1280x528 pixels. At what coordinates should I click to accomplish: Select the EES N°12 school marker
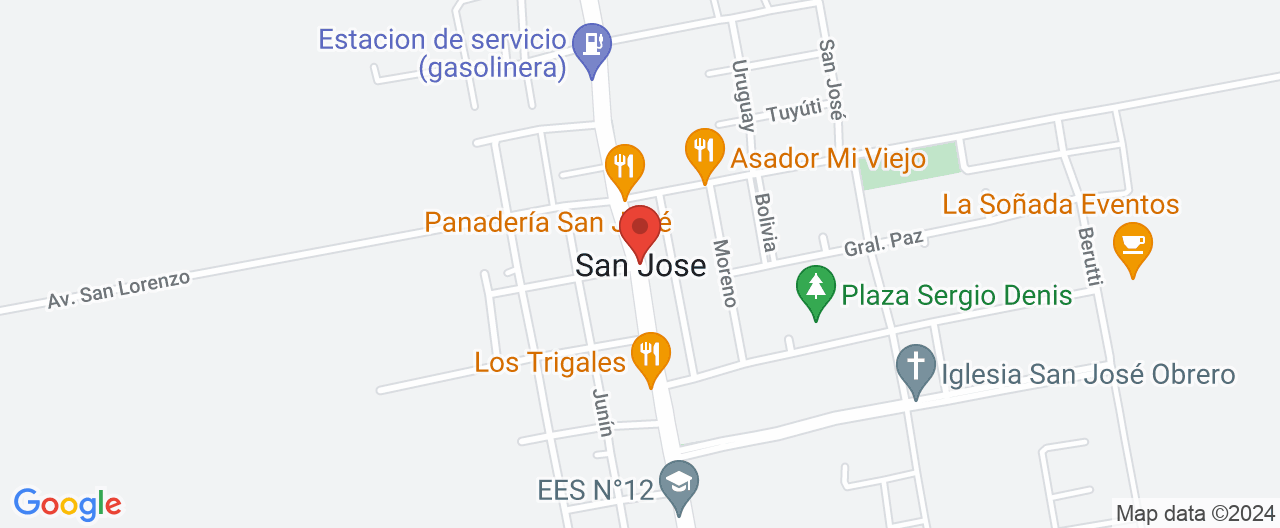tap(679, 485)
